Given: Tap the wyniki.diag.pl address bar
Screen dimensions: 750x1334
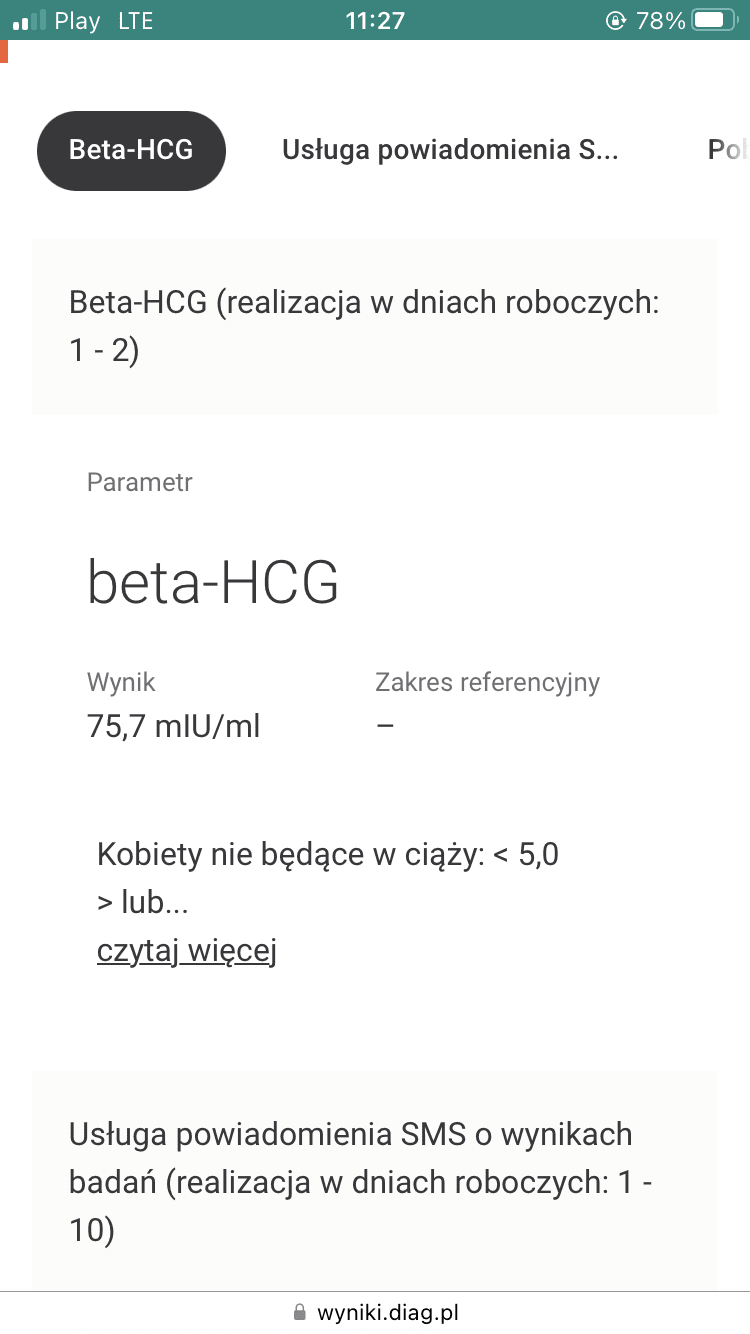Looking at the screenshot, I should 375,1312.
